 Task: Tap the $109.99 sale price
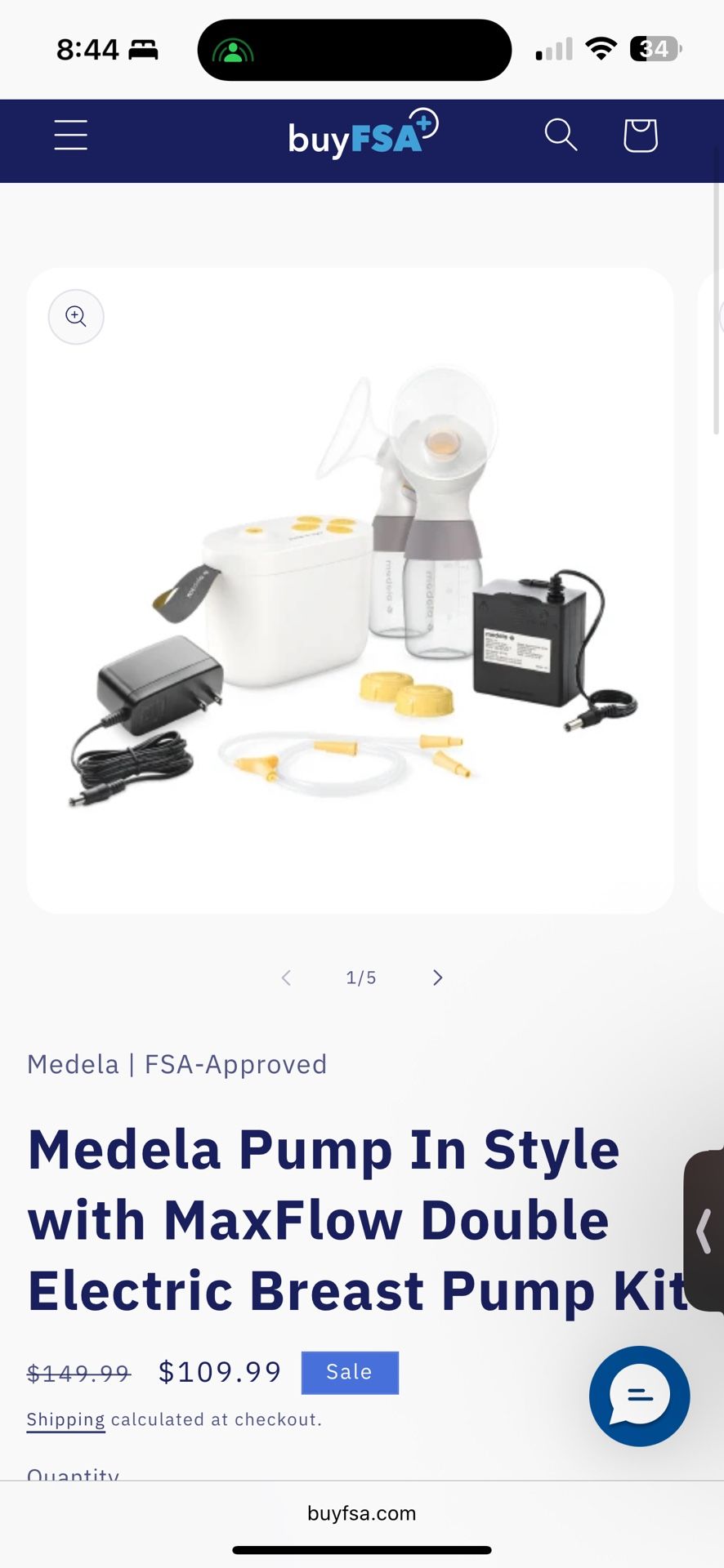click(219, 1372)
